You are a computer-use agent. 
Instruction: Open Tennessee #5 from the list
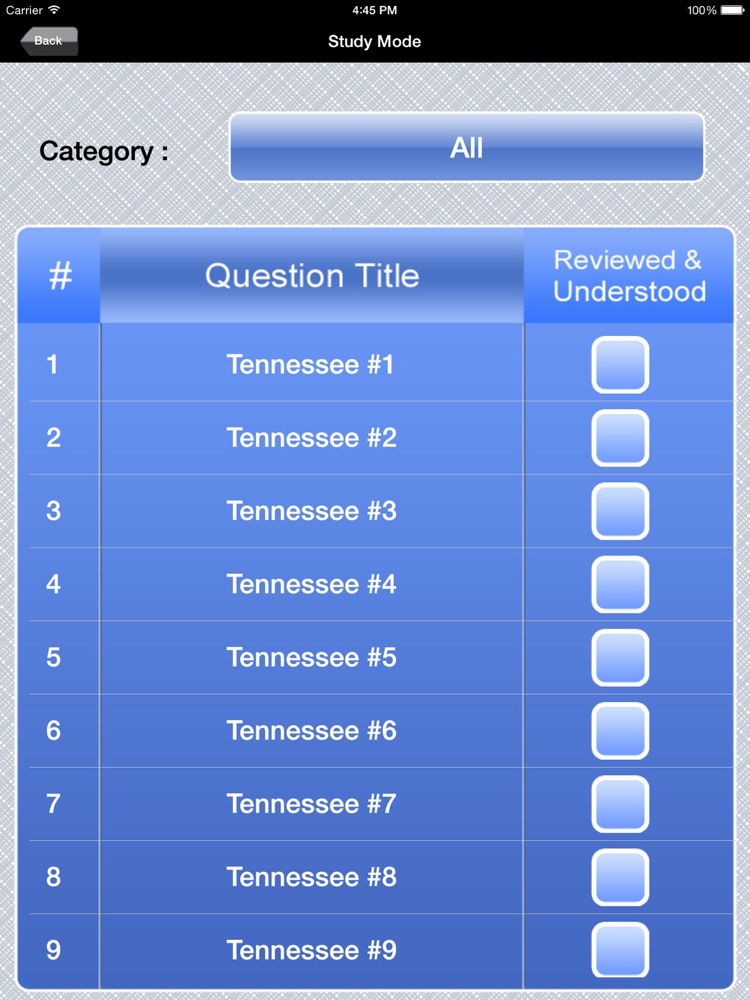pos(311,657)
